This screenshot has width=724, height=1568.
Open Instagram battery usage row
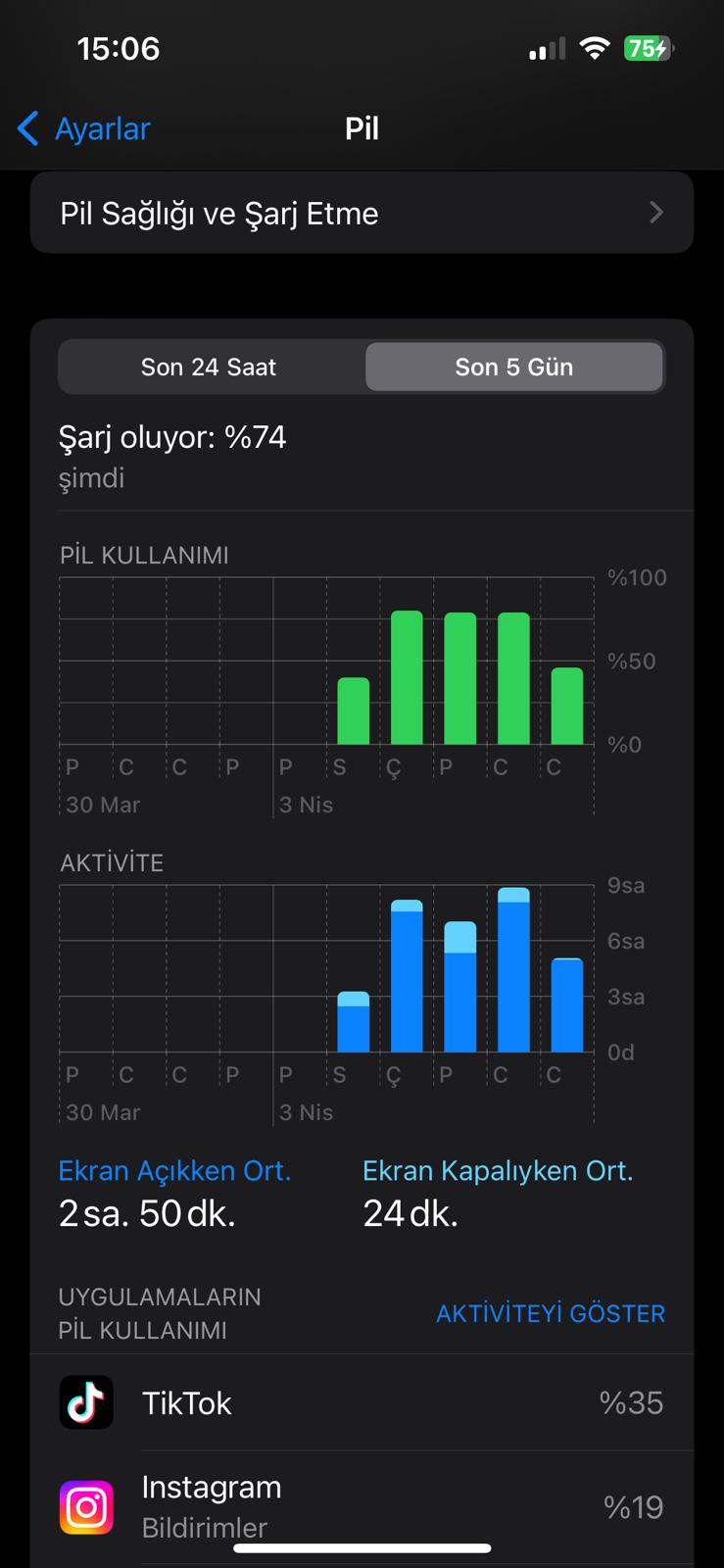pyautogui.click(x=362, y=1506)
